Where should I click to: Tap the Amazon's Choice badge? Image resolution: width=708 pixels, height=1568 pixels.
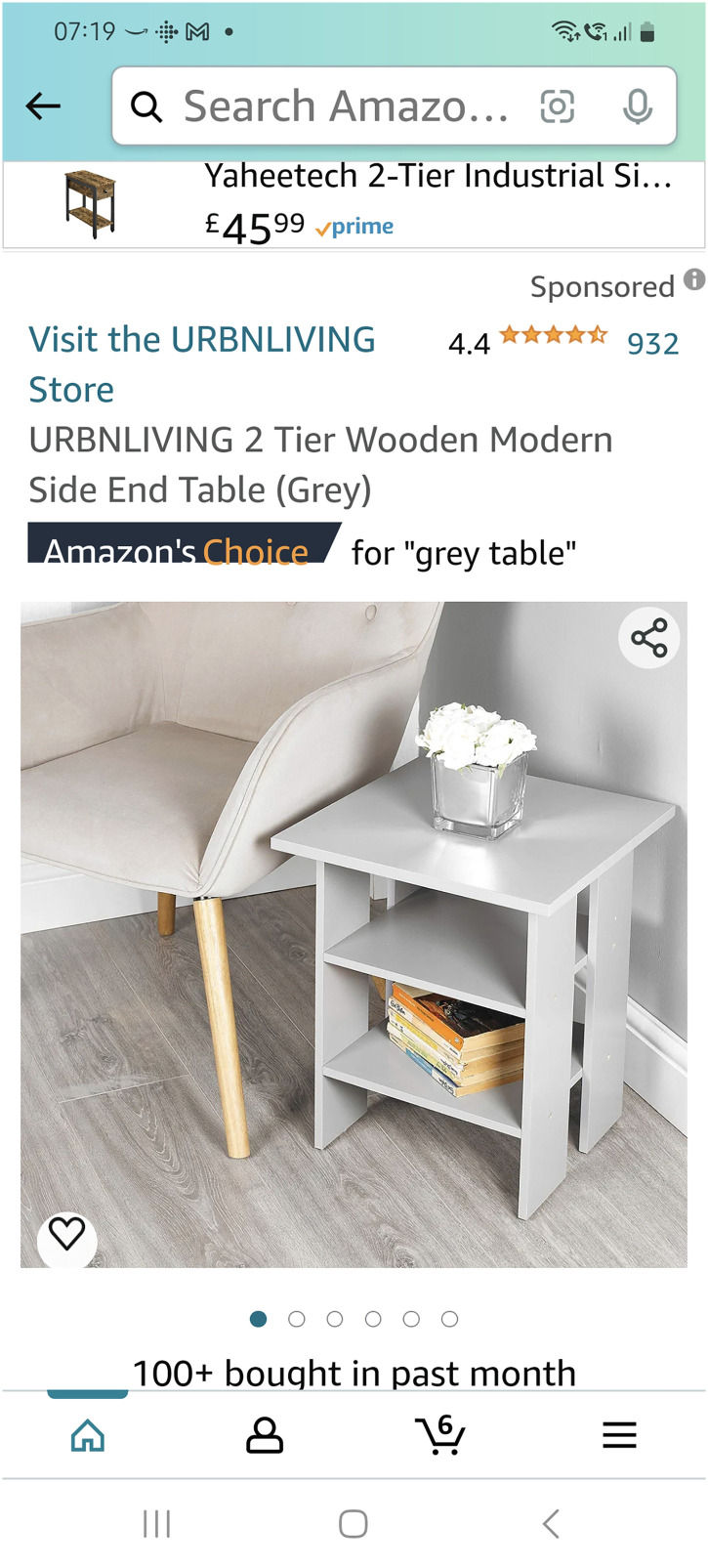184,544
